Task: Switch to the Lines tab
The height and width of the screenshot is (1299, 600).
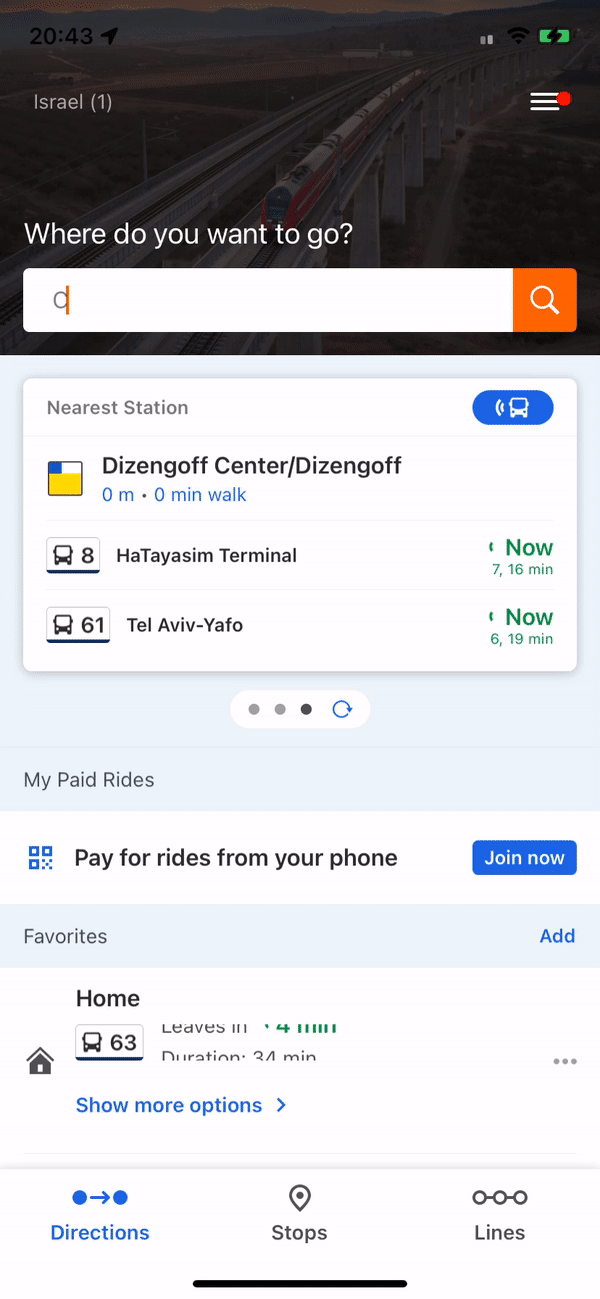Action: tap(499, 1213)
